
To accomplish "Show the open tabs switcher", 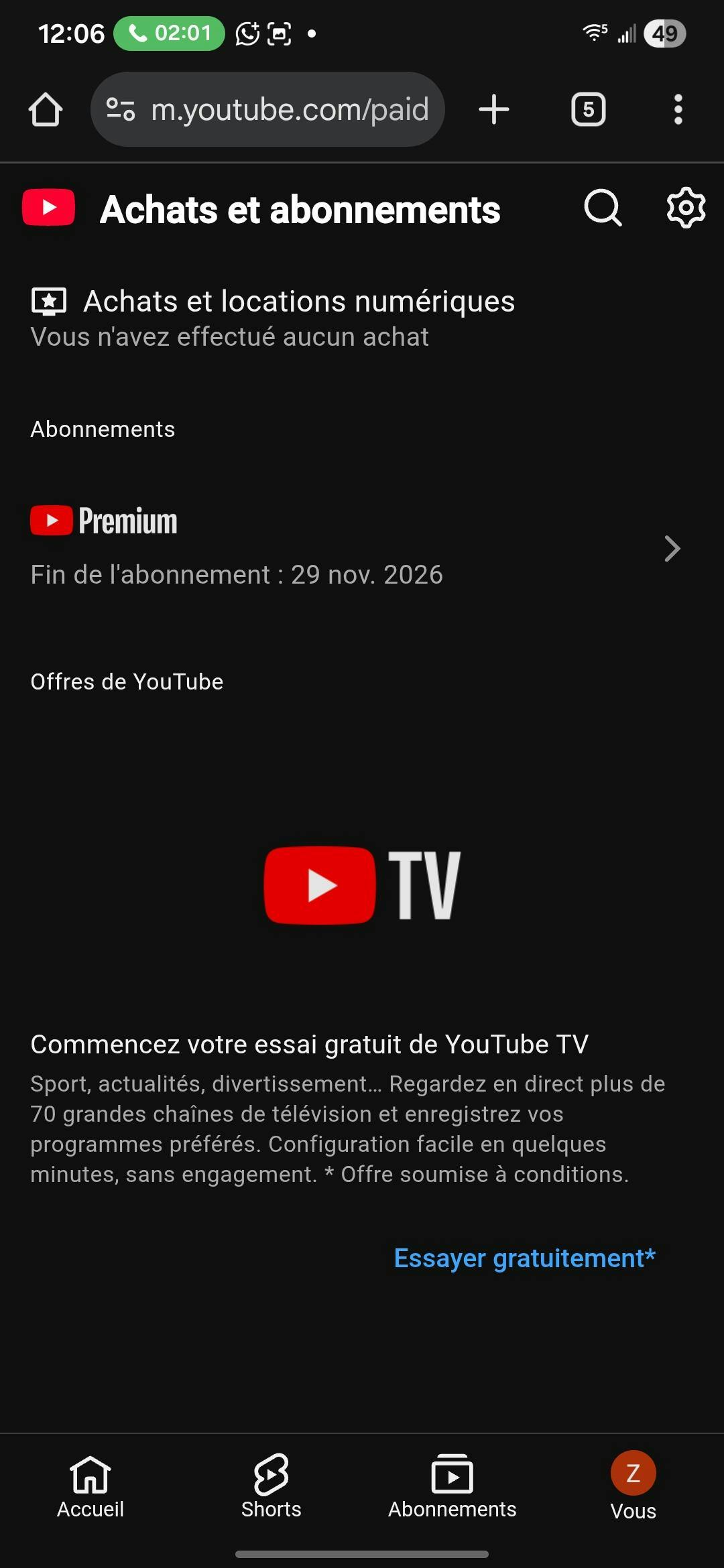I will point(588,110).
